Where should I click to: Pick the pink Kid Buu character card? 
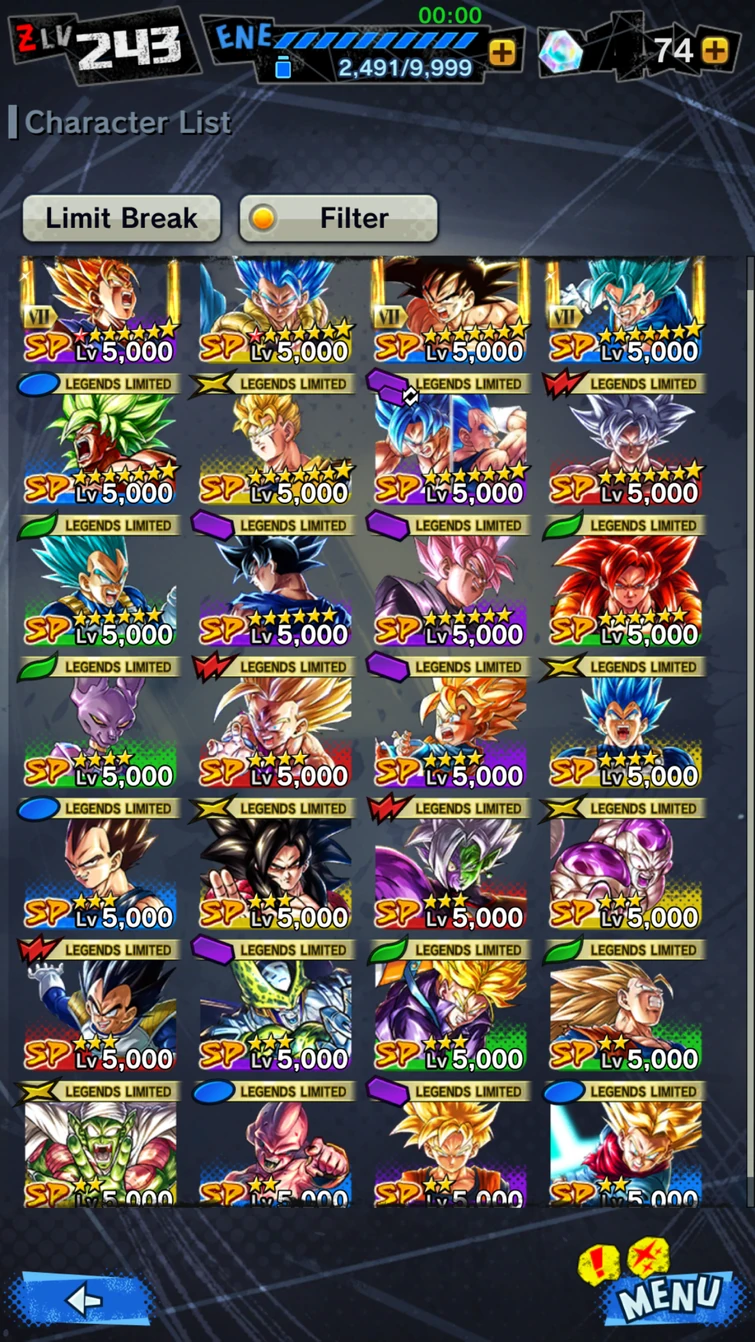(275, 1152)
